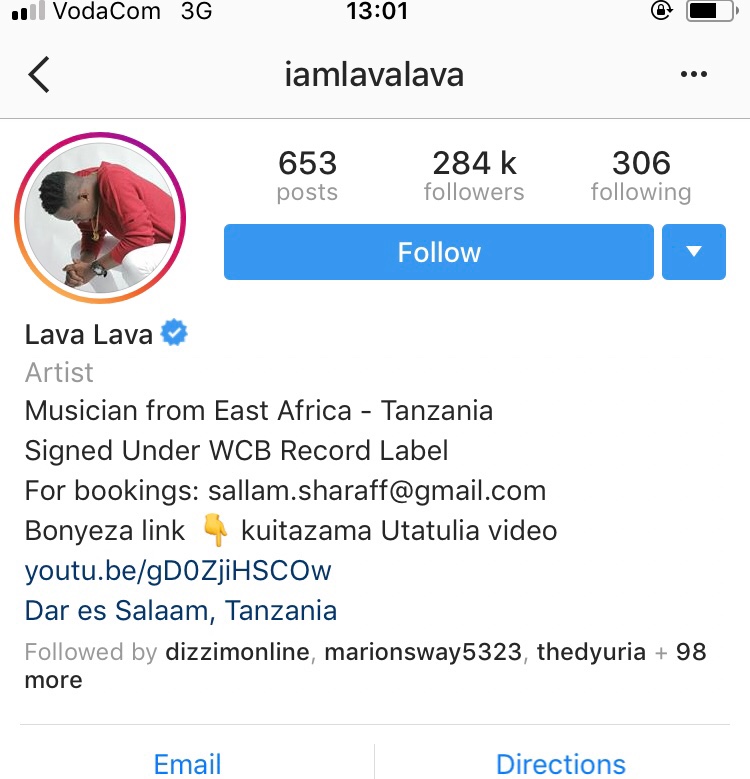Open the 306 following list

click(640, 176)
